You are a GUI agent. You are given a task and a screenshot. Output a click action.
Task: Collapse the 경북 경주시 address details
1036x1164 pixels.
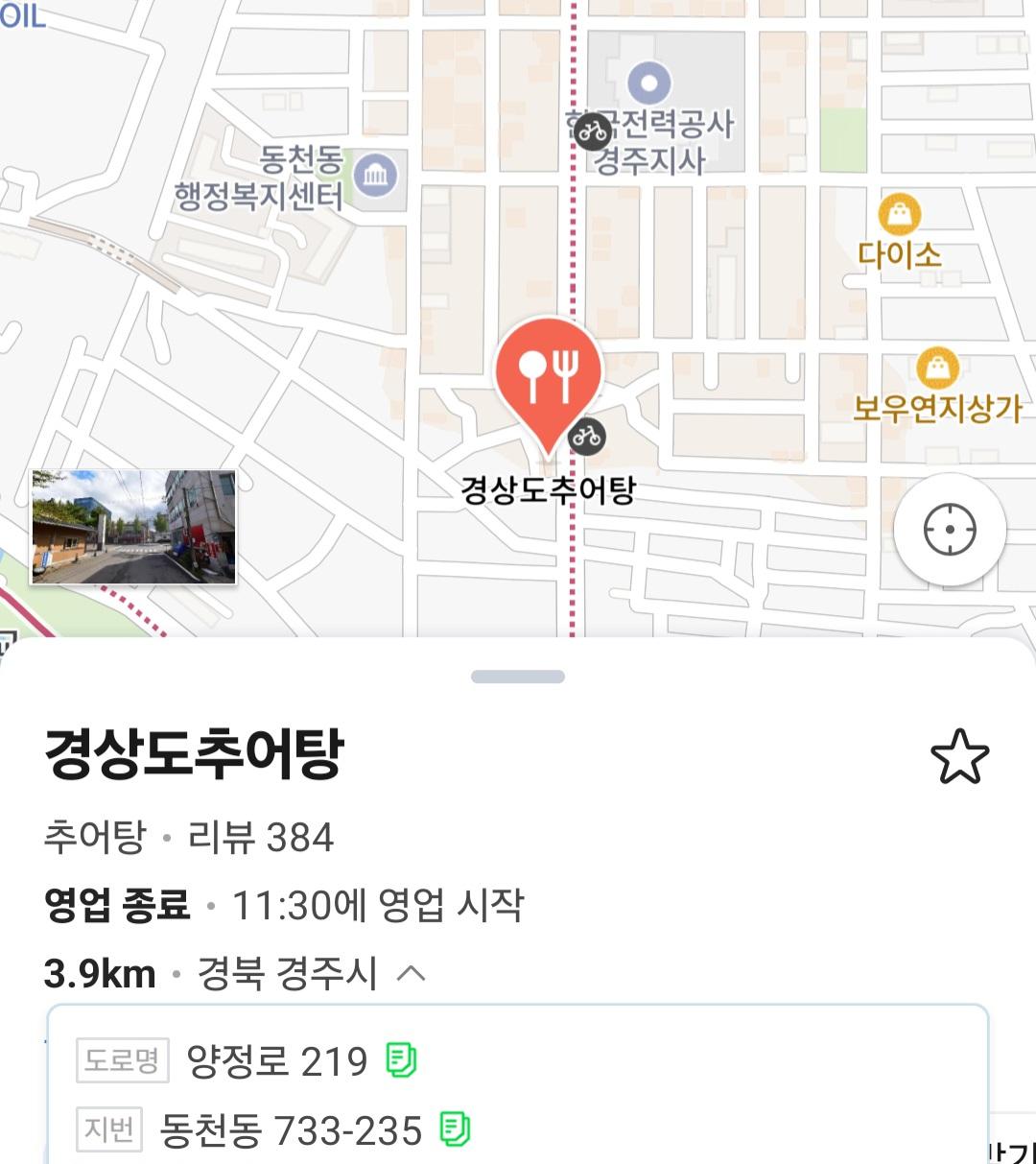click(x=411, y=973)
